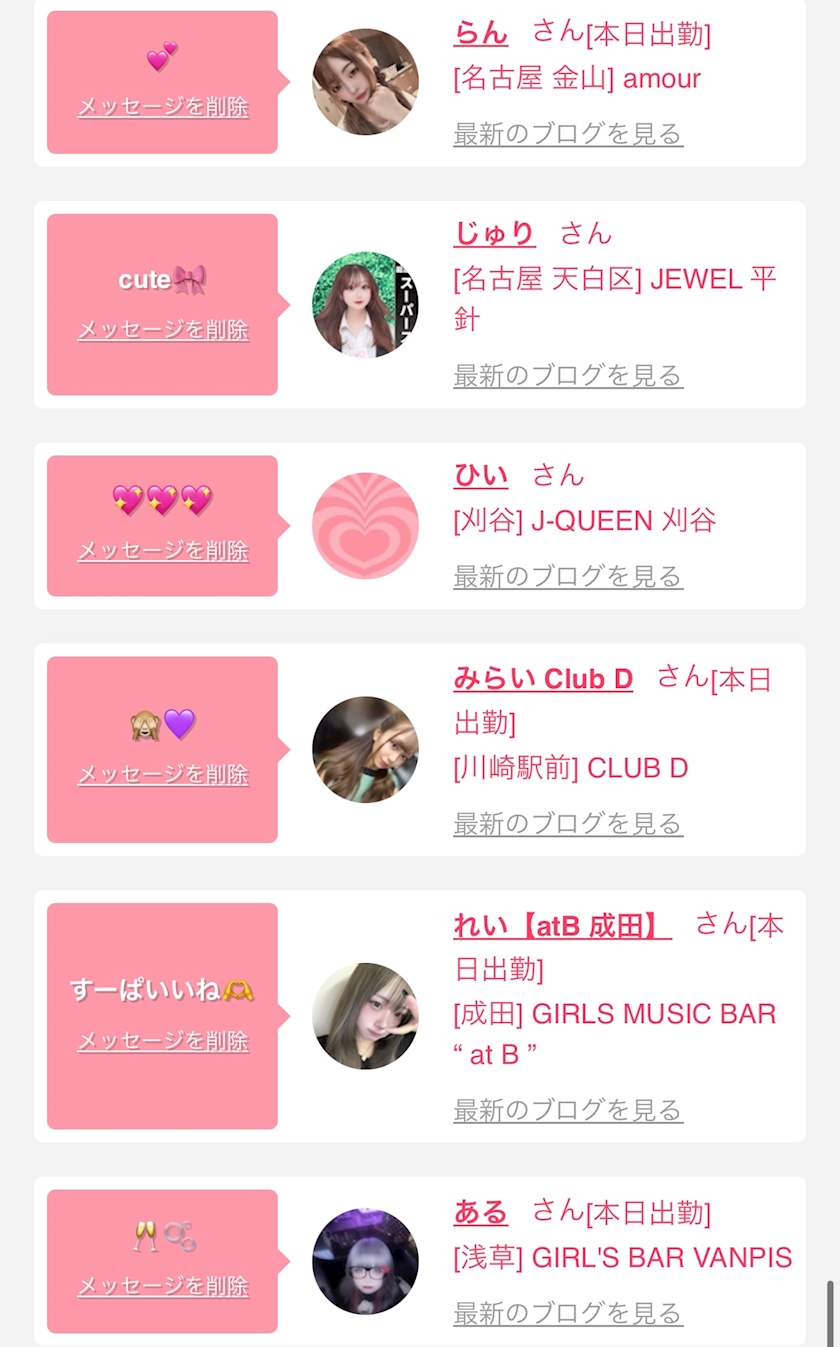Delete the message sent to らん

tap(163, 107)
